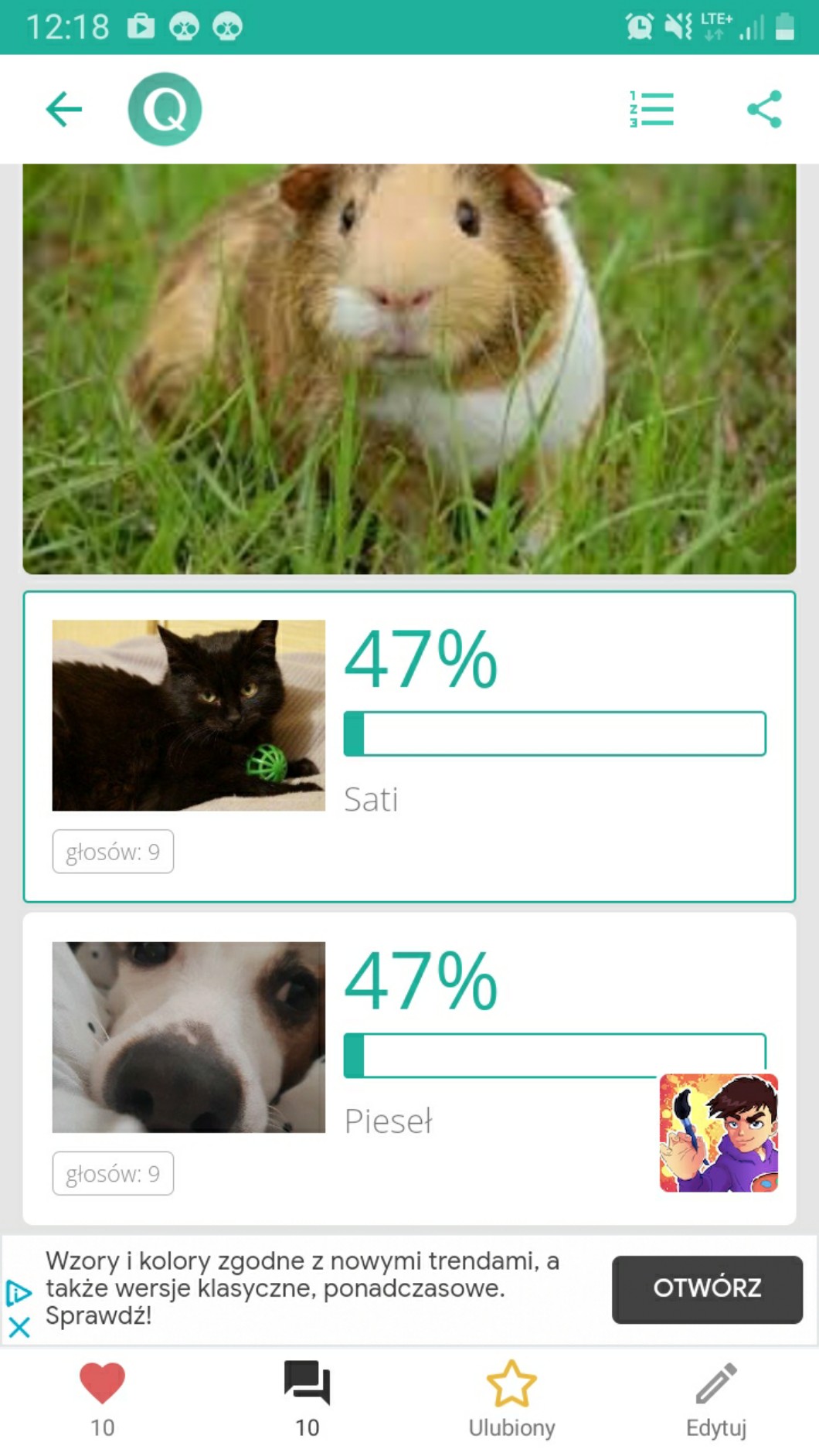
Task: Select the Sati answer card
Action: pos(409,747)
